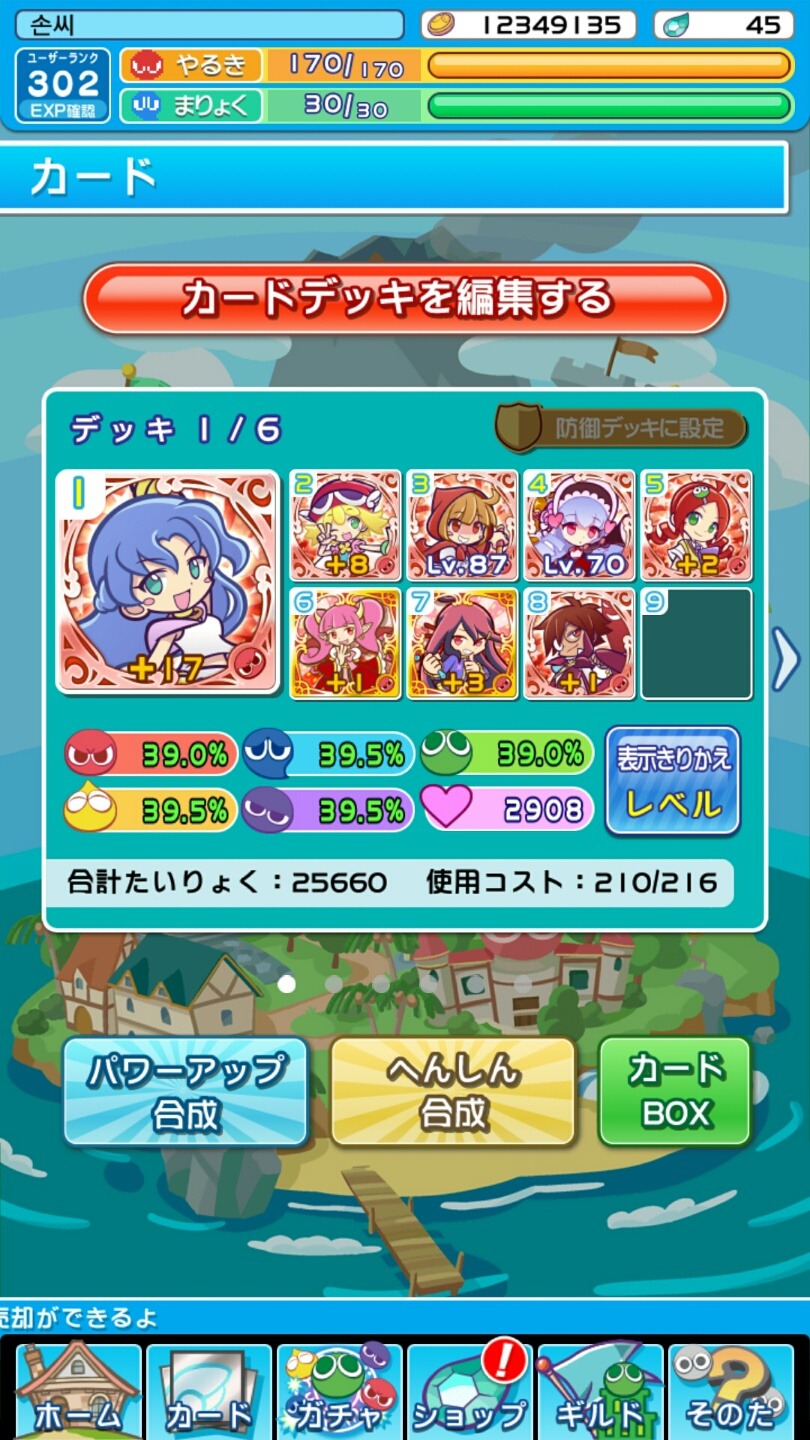Select deck card number 3 at Lv.87

[462, 526]
